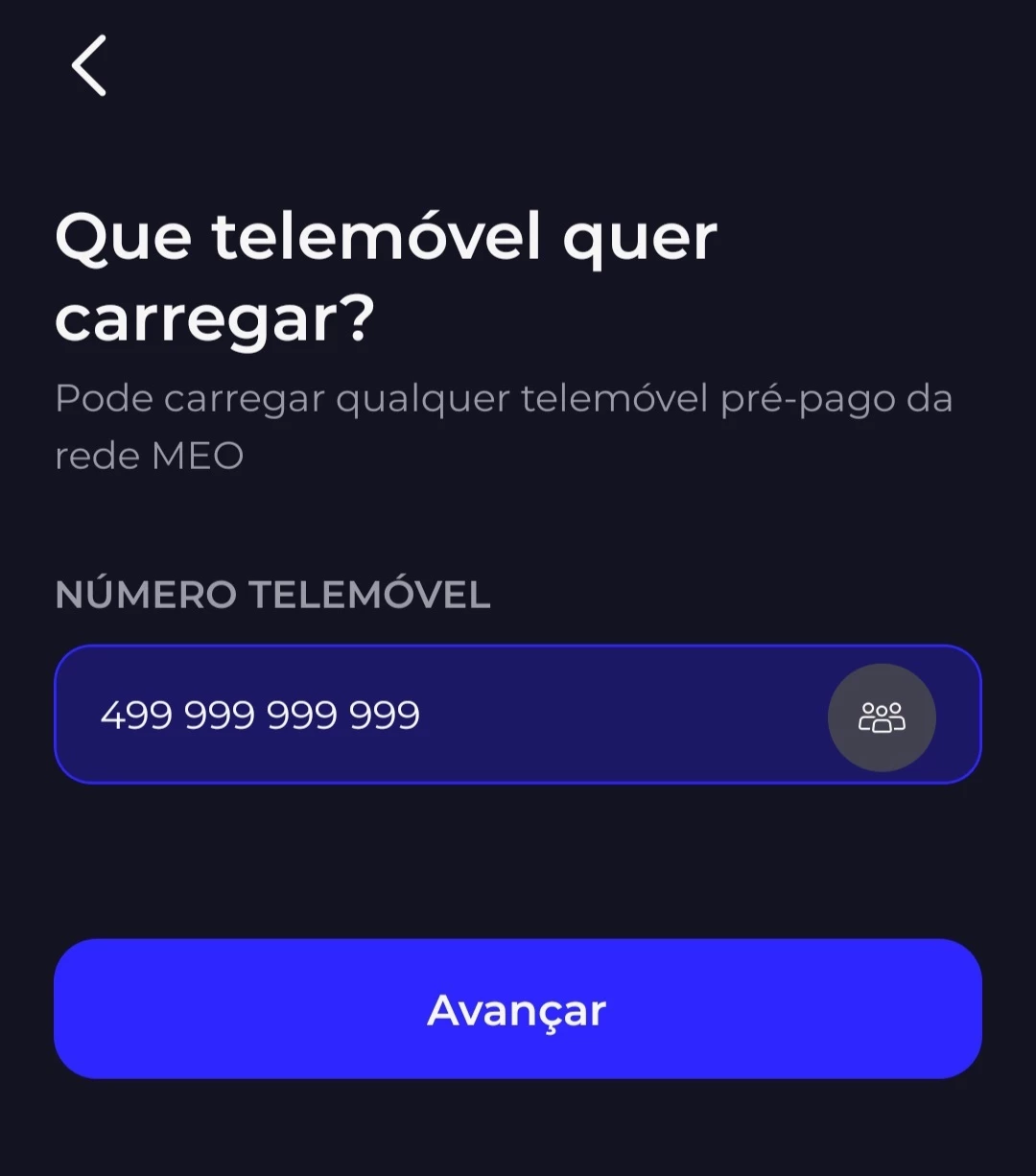Open the contacts picker icon
The width and height of the screenshot is (1036, 1176).
coord(882,717)
